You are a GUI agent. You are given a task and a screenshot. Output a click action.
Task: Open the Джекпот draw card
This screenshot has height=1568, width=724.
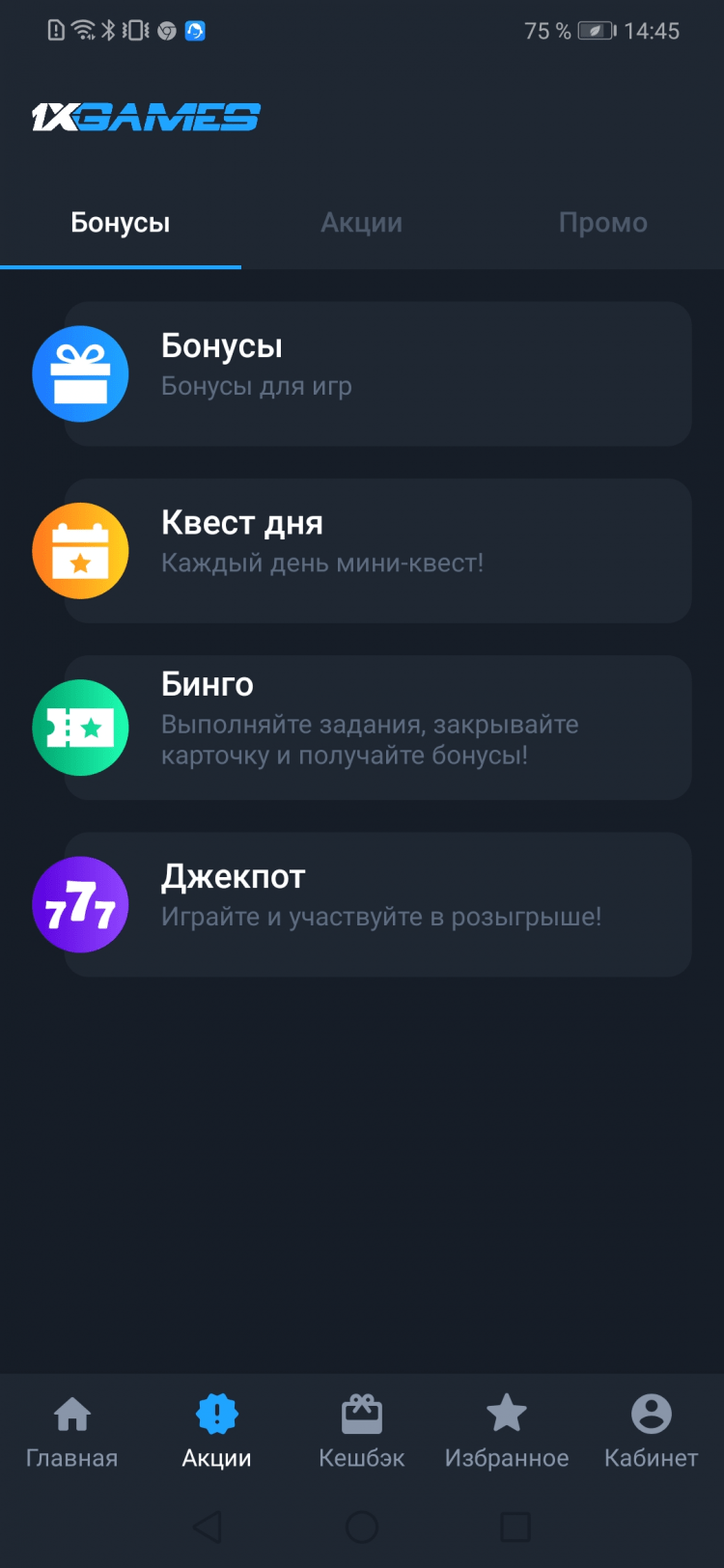(376, 904)
